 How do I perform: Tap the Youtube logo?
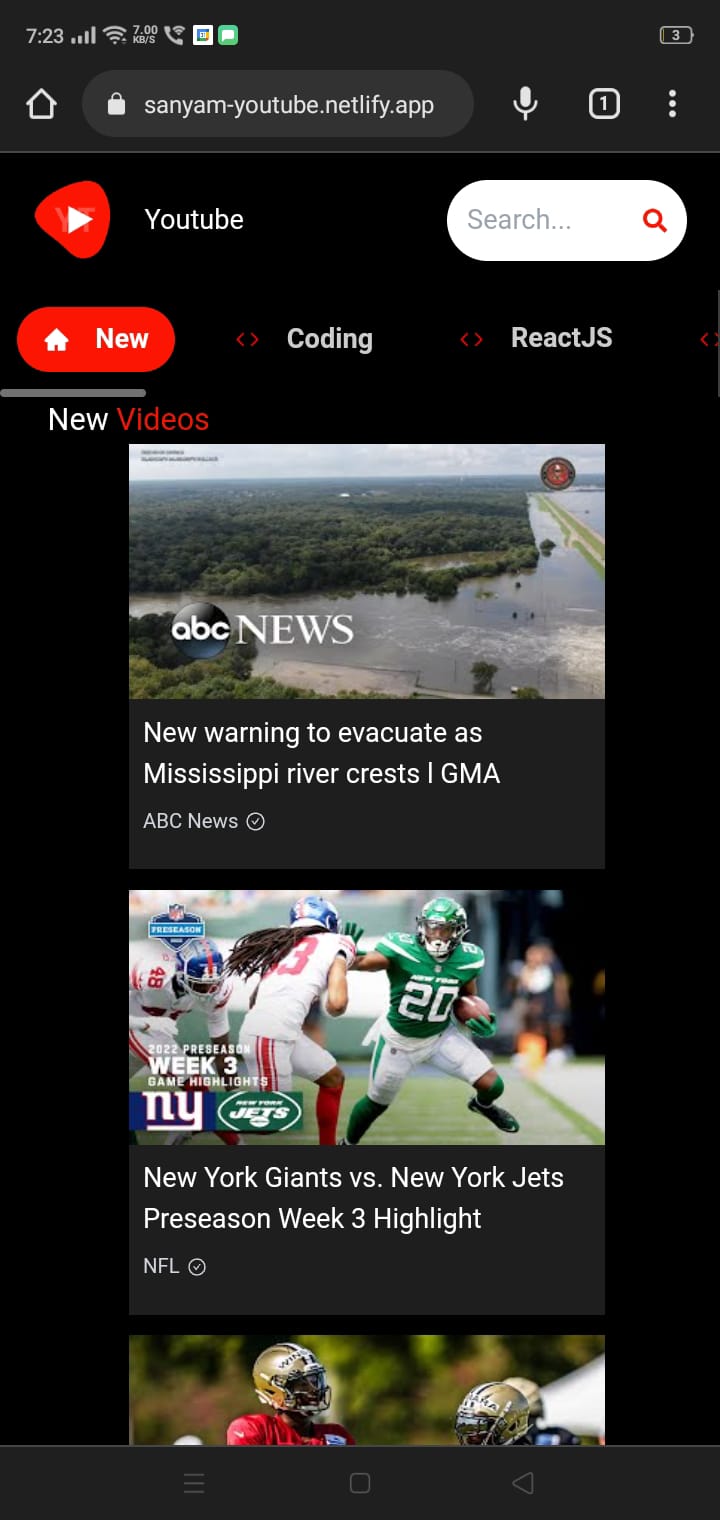(x=72, y=220)
